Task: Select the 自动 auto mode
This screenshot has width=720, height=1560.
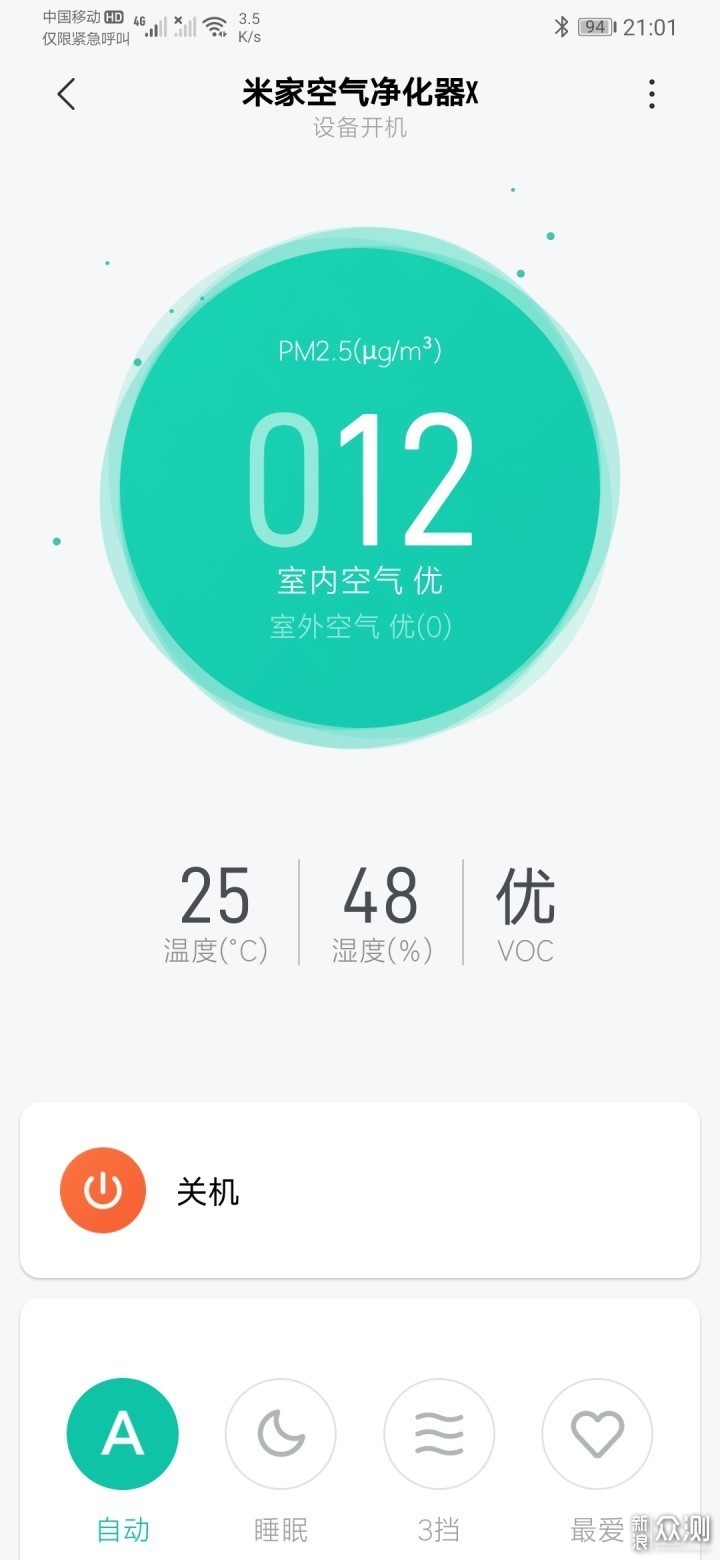Action: pos(123,1434)
